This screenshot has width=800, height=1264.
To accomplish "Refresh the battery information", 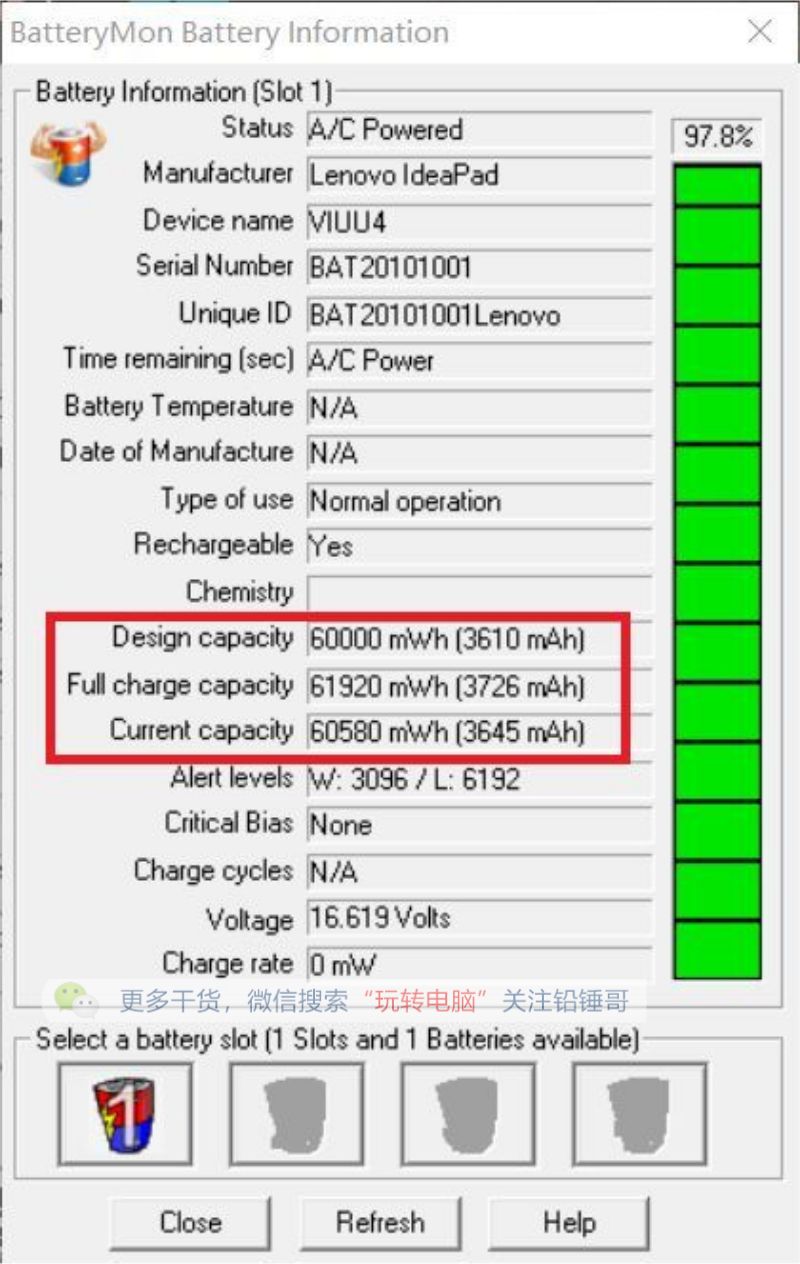I will [x=380, y=1222].
